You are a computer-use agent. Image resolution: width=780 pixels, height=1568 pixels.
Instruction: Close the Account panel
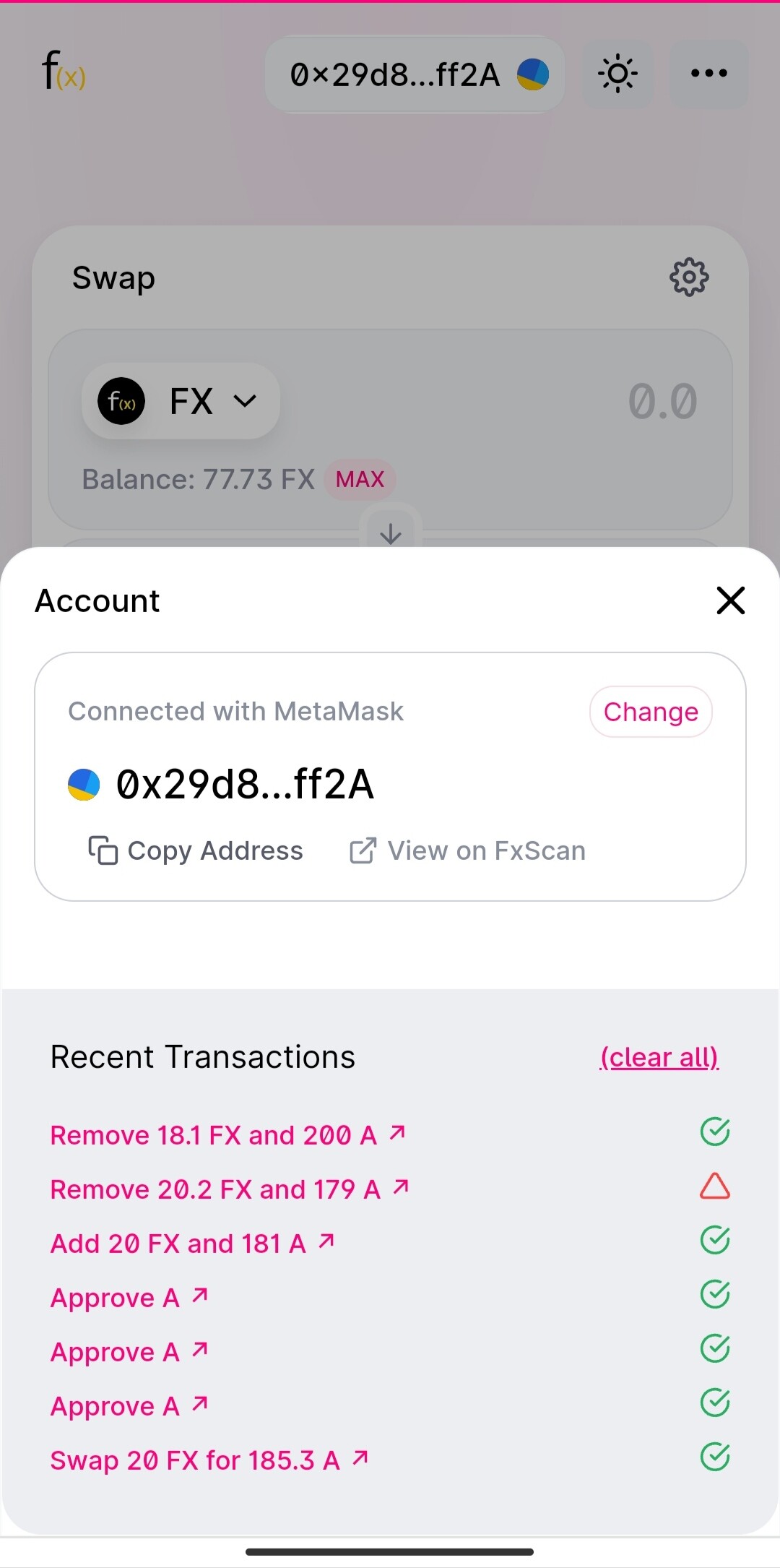(730, 600)
